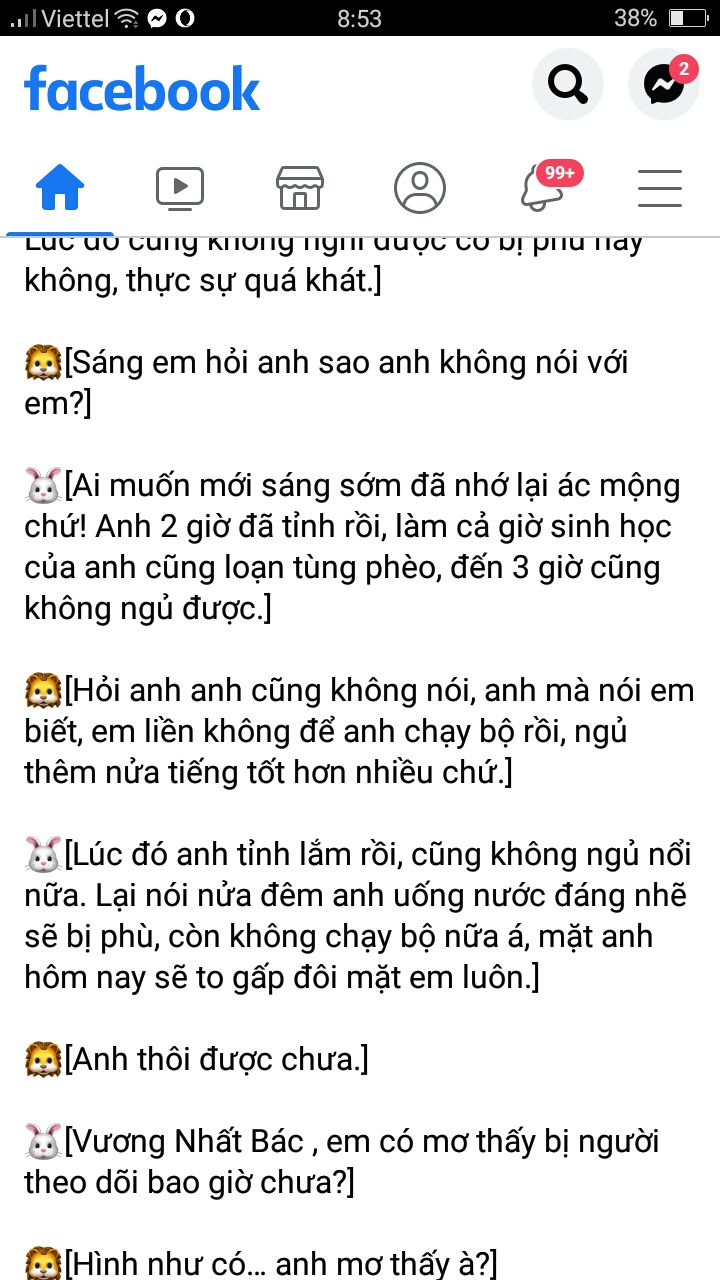This screenshot has width=720, height=1280.
Task: Open the Marketplace tab
Action: (300, 187)
